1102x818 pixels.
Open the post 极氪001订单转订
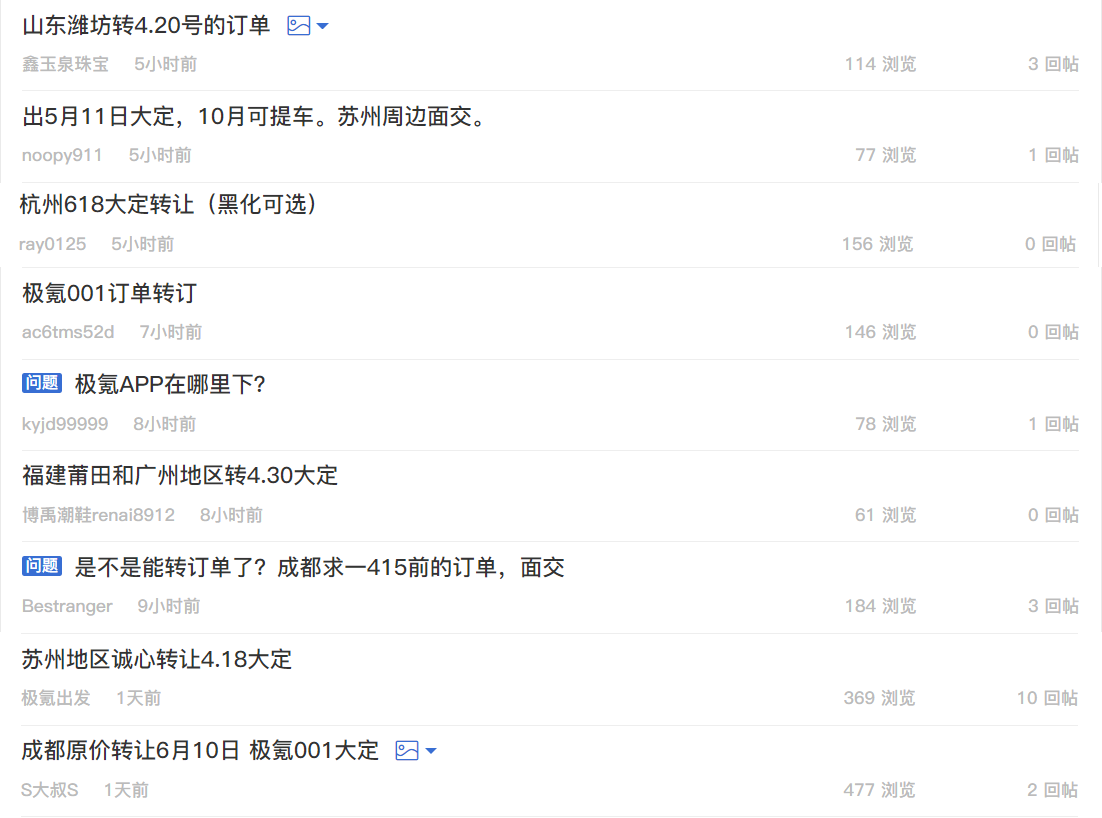pyautogui.click(x=109, y=294)
